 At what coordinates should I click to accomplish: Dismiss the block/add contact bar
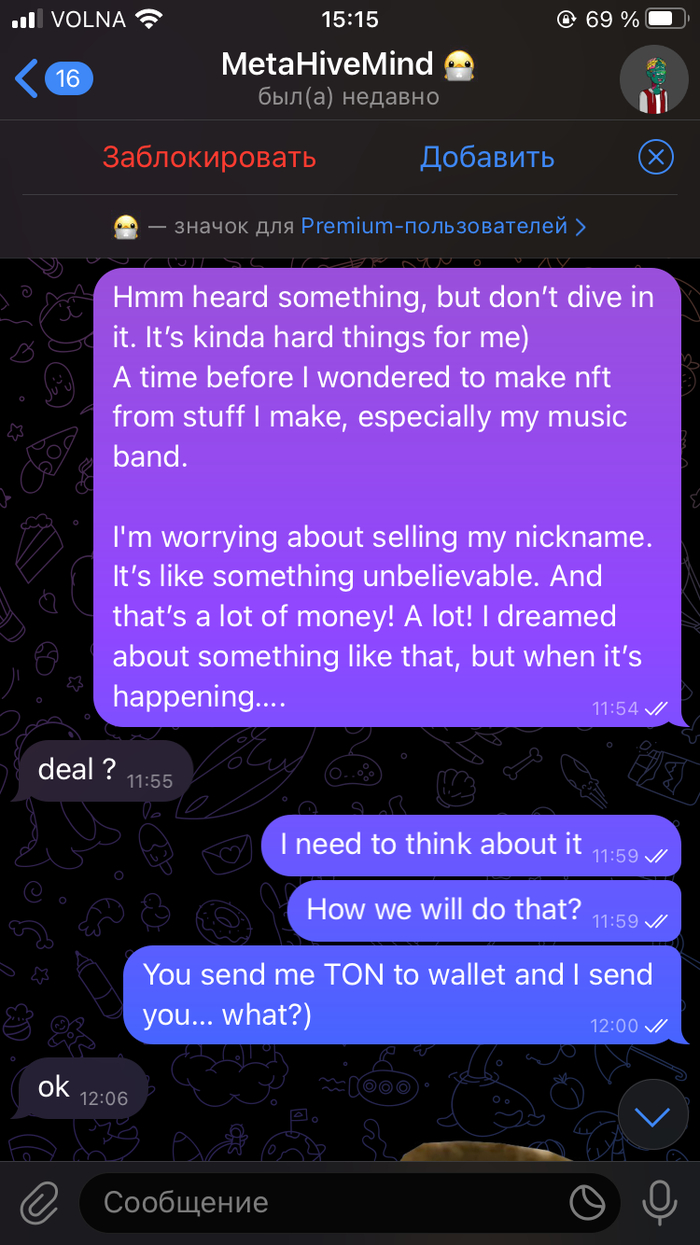pos(656,157)
